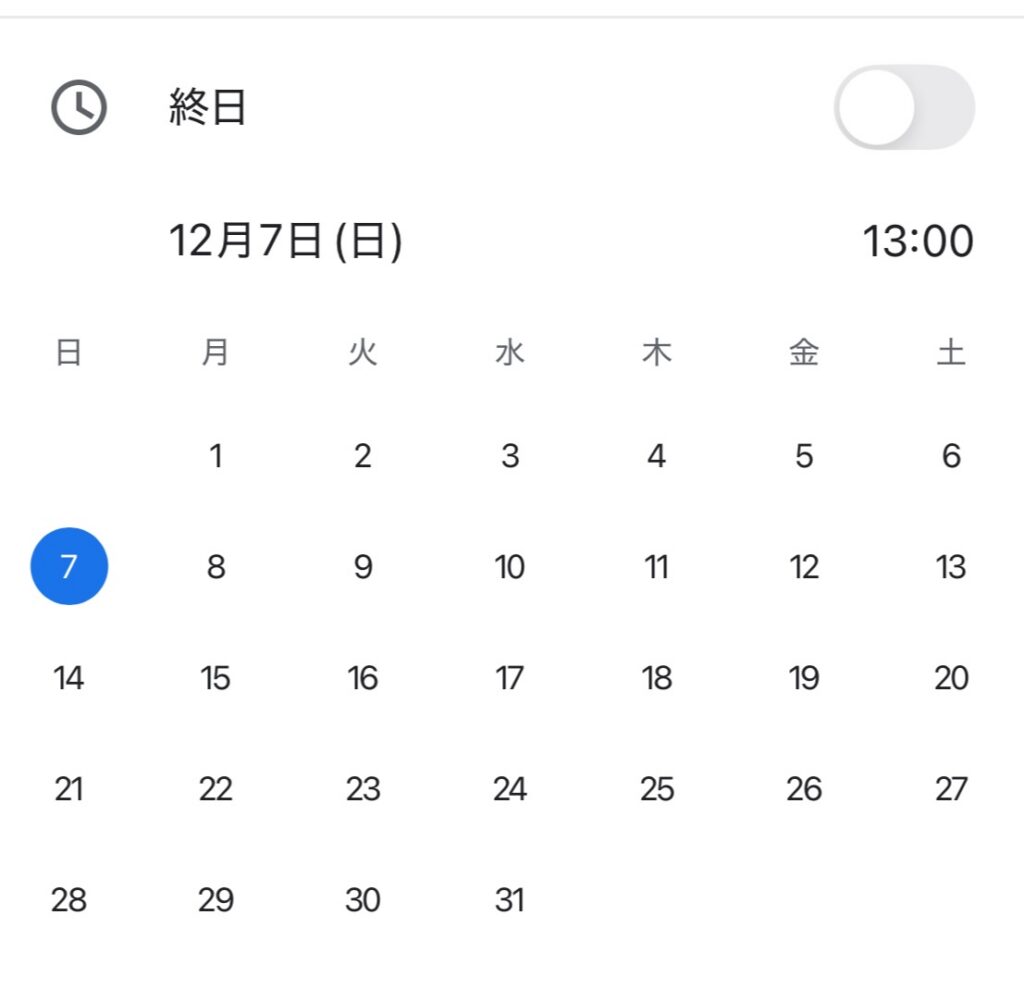Enable the 終日 all-day toggle
Image resolution: width=1024 pixels, height=989 pixels.
coord(903,107)
